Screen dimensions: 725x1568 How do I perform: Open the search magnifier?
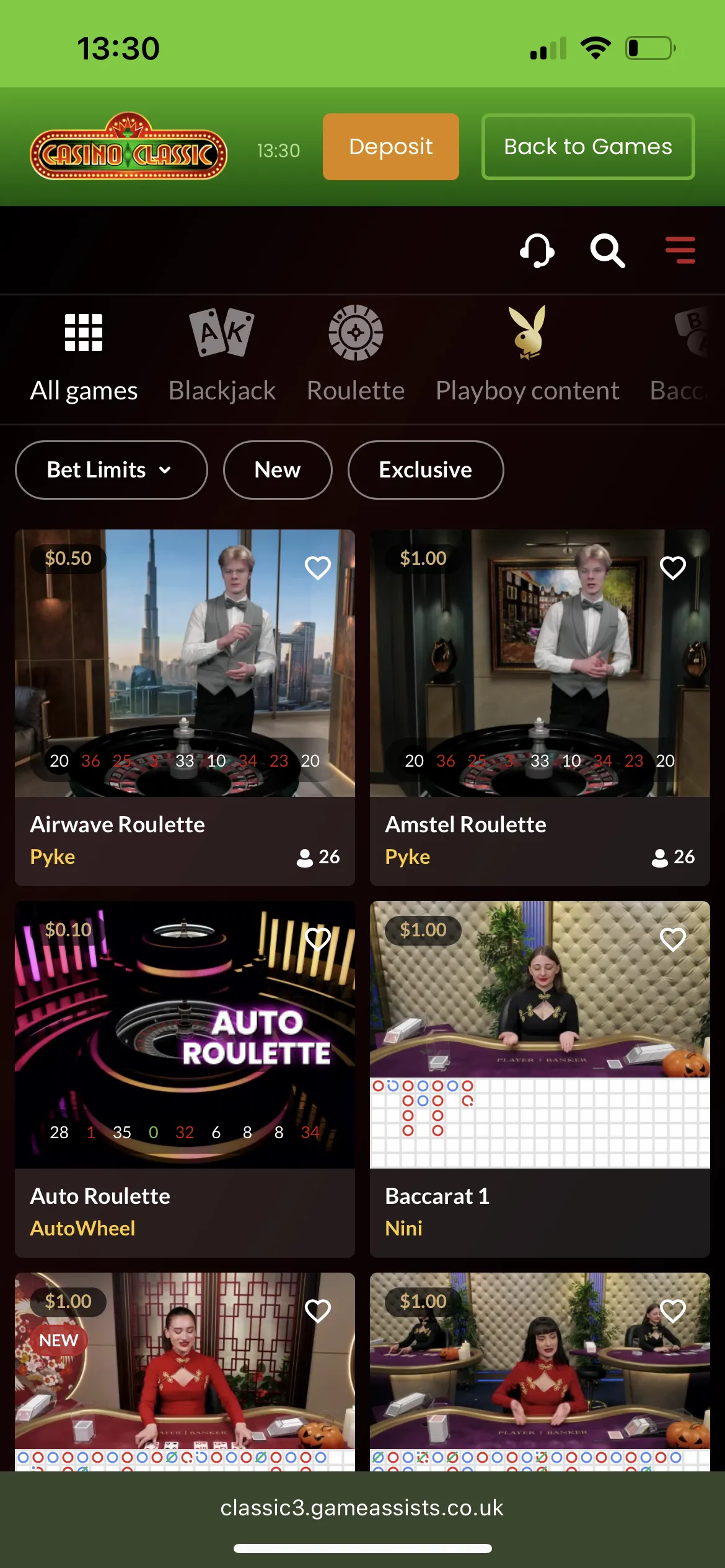click(x=607, y=250)
